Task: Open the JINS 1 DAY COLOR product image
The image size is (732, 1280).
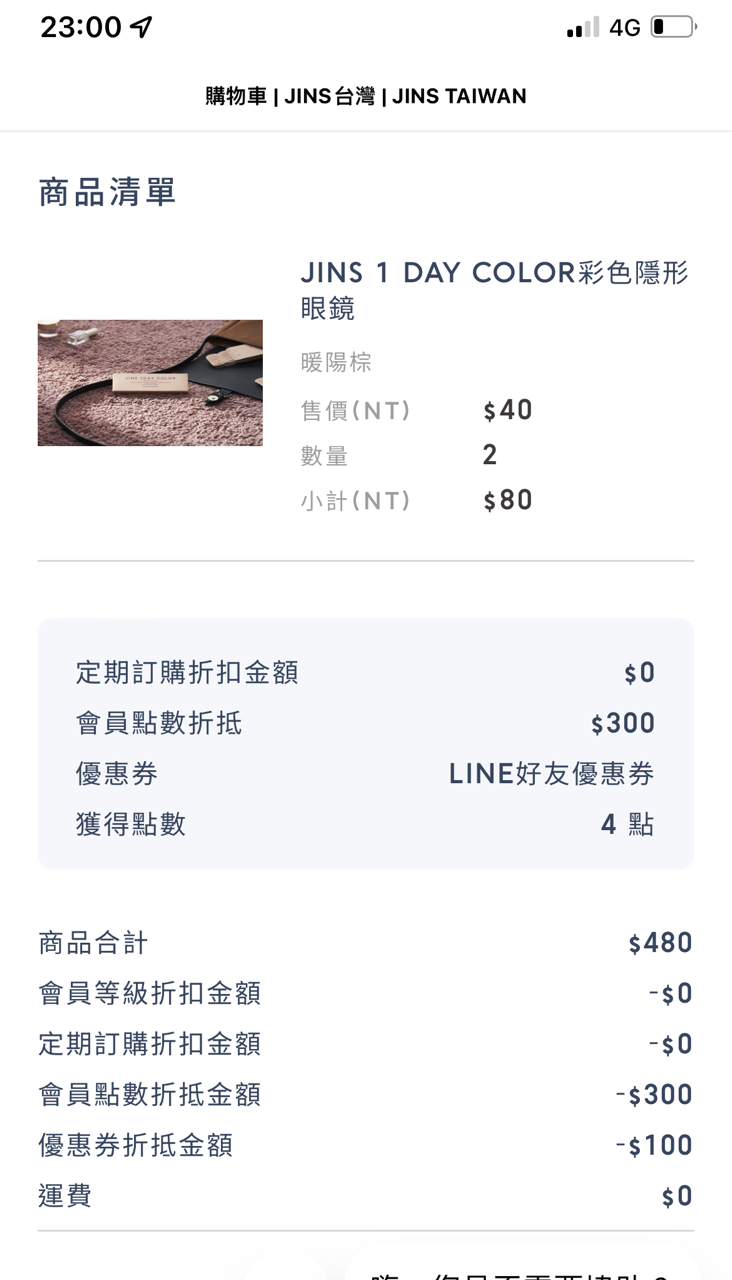Action: click(150, 383)
